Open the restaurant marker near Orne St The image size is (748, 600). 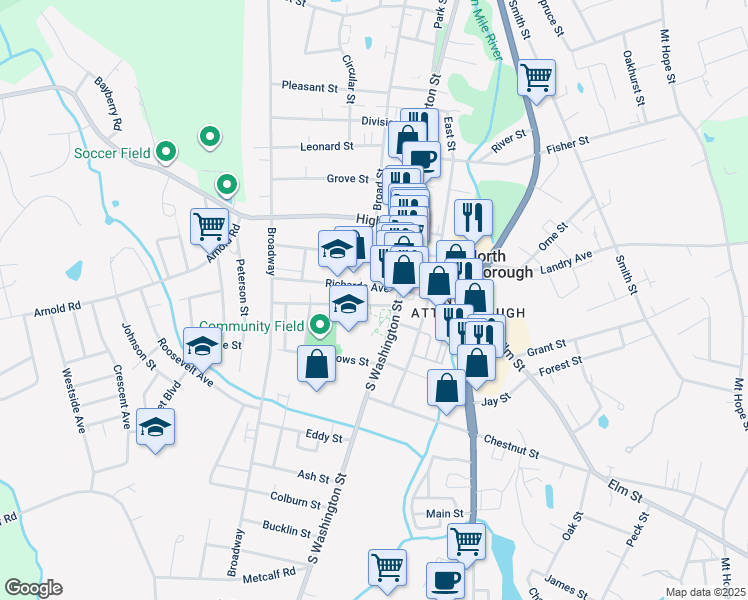(x=473, y=220)
